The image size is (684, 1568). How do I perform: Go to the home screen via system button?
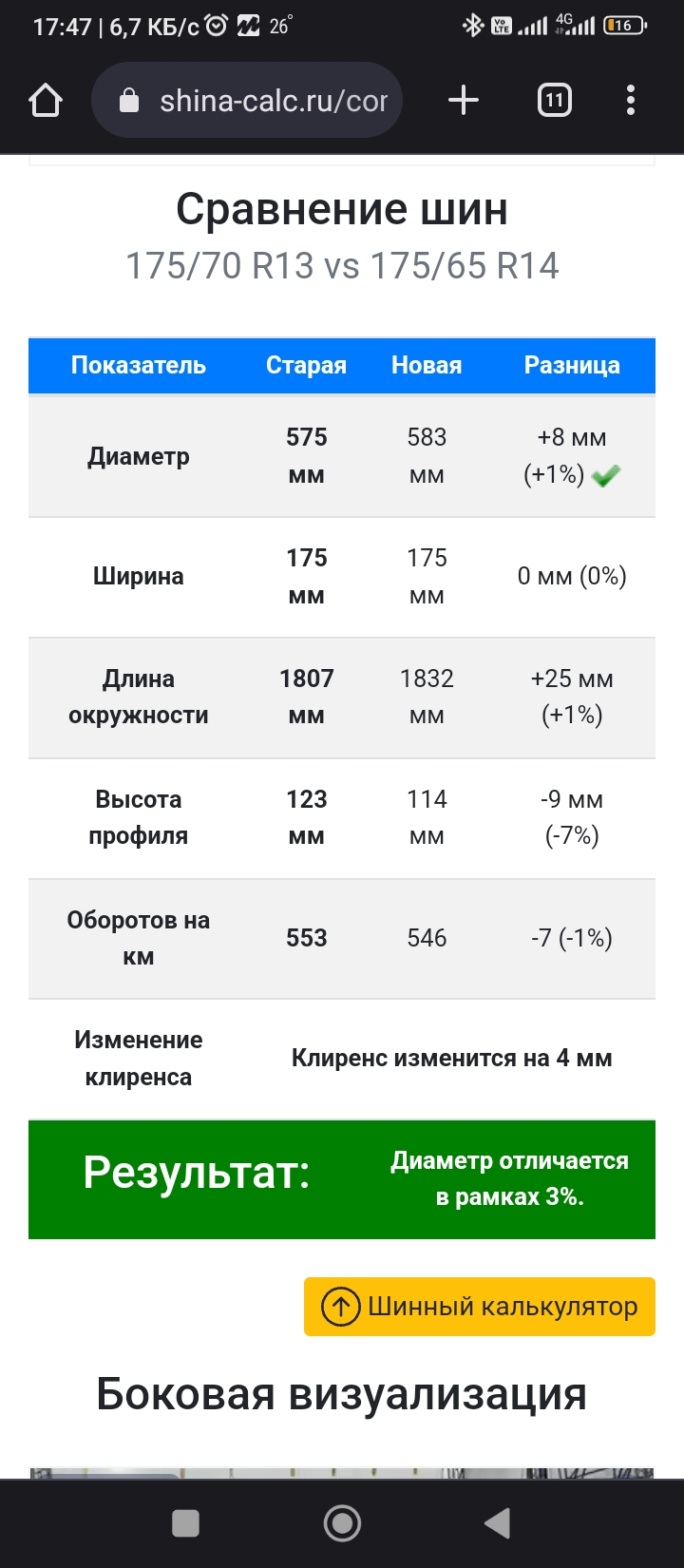tap(342, 1523)
